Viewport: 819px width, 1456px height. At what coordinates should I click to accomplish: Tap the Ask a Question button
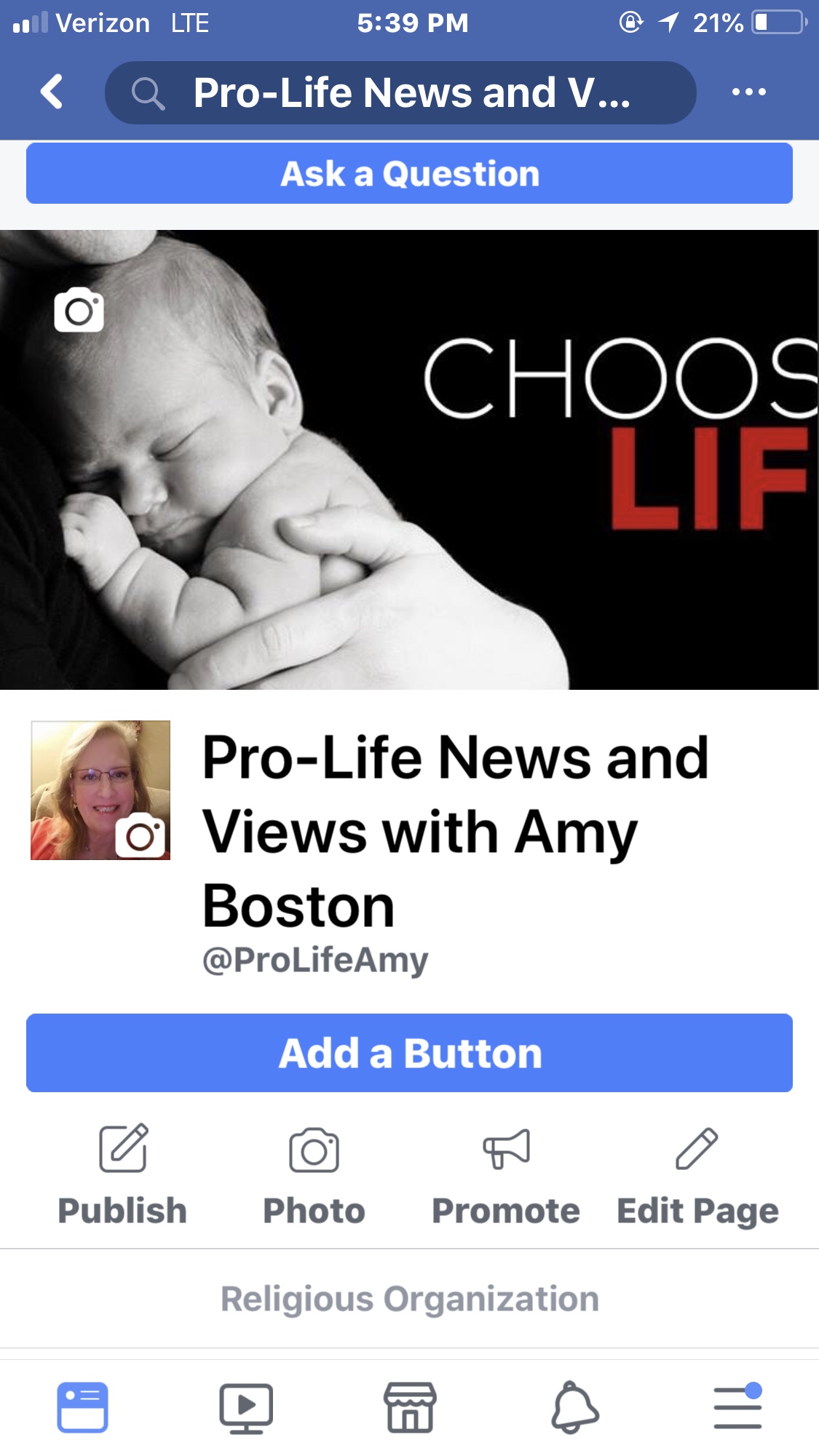click(x=409, y=174)
